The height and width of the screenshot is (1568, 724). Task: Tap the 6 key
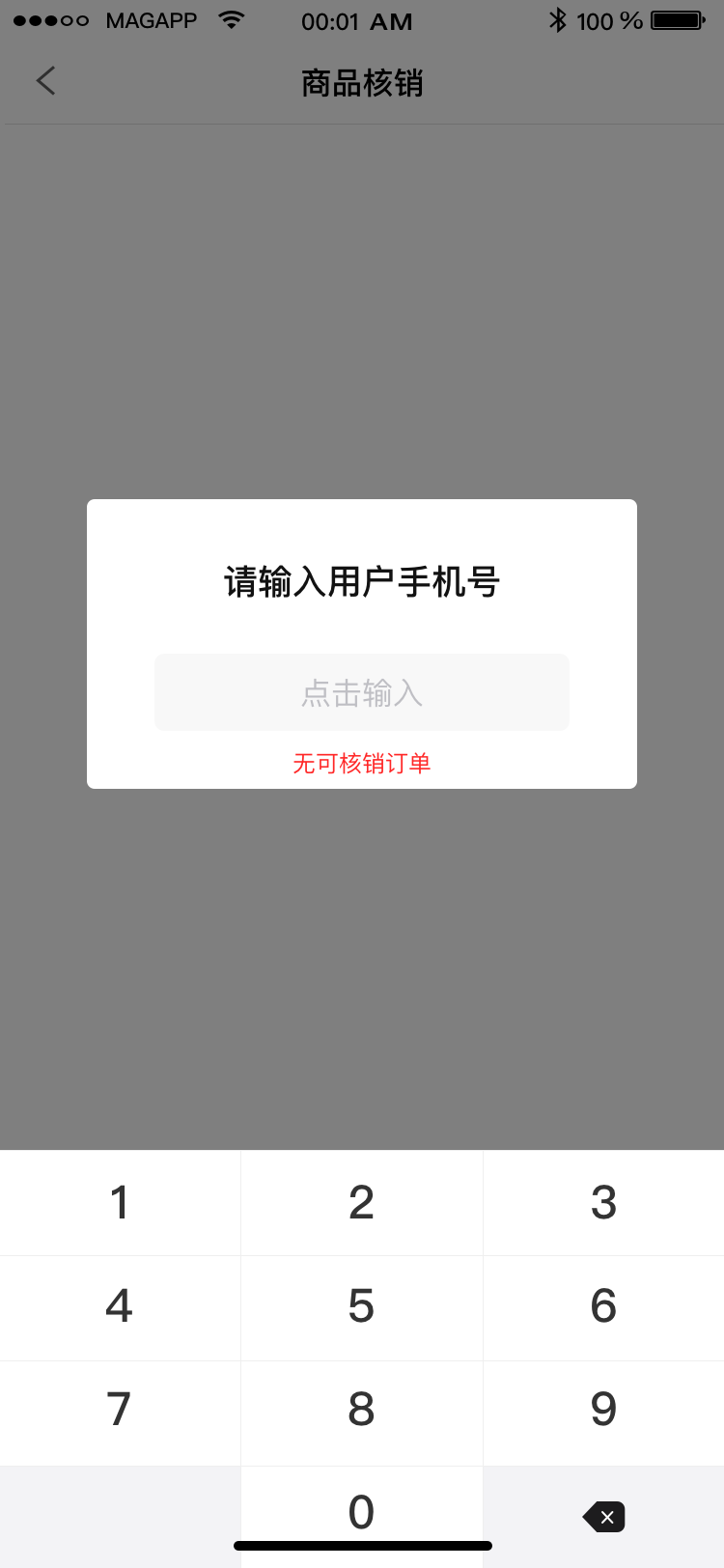click(603, 1307)
